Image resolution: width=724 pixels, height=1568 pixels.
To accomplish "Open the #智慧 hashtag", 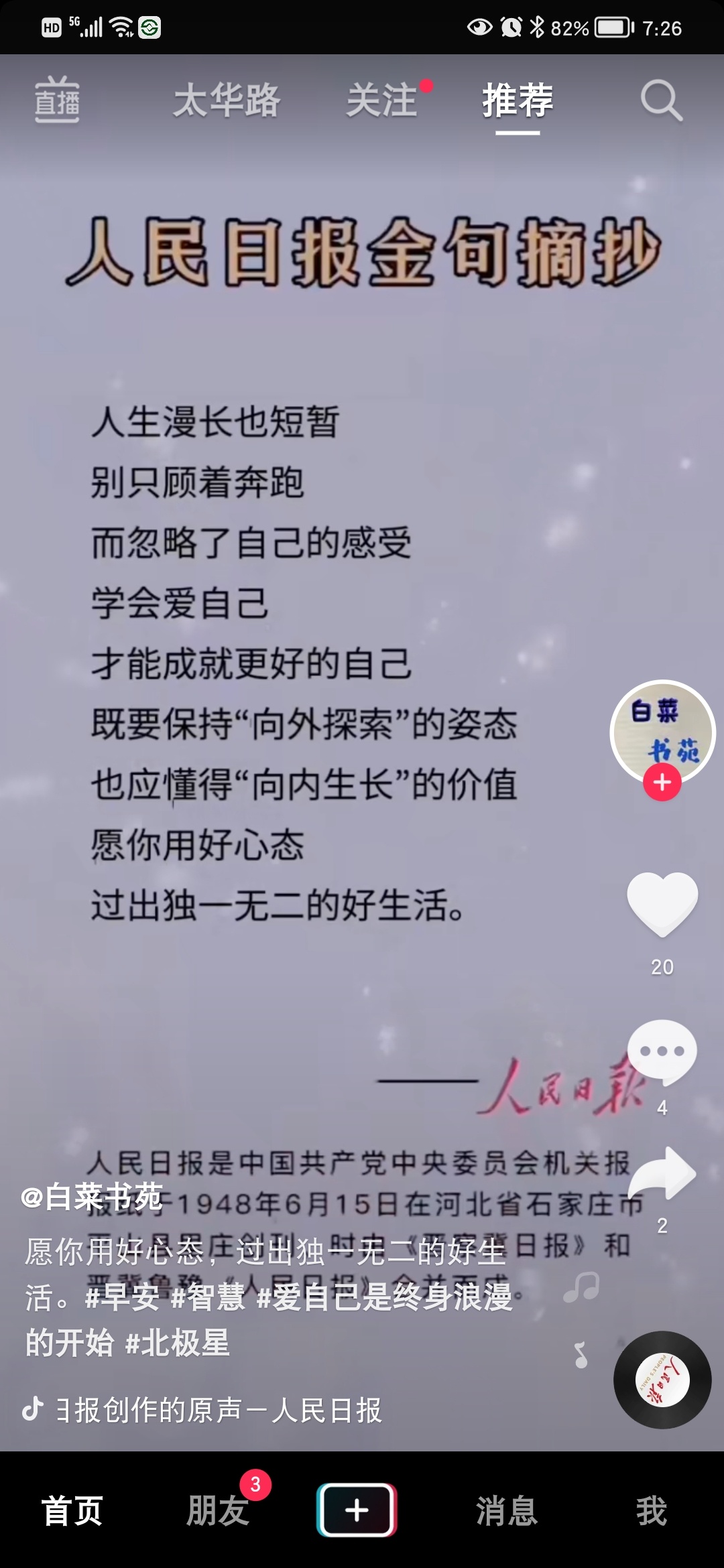I will (x=208, y=1297).
